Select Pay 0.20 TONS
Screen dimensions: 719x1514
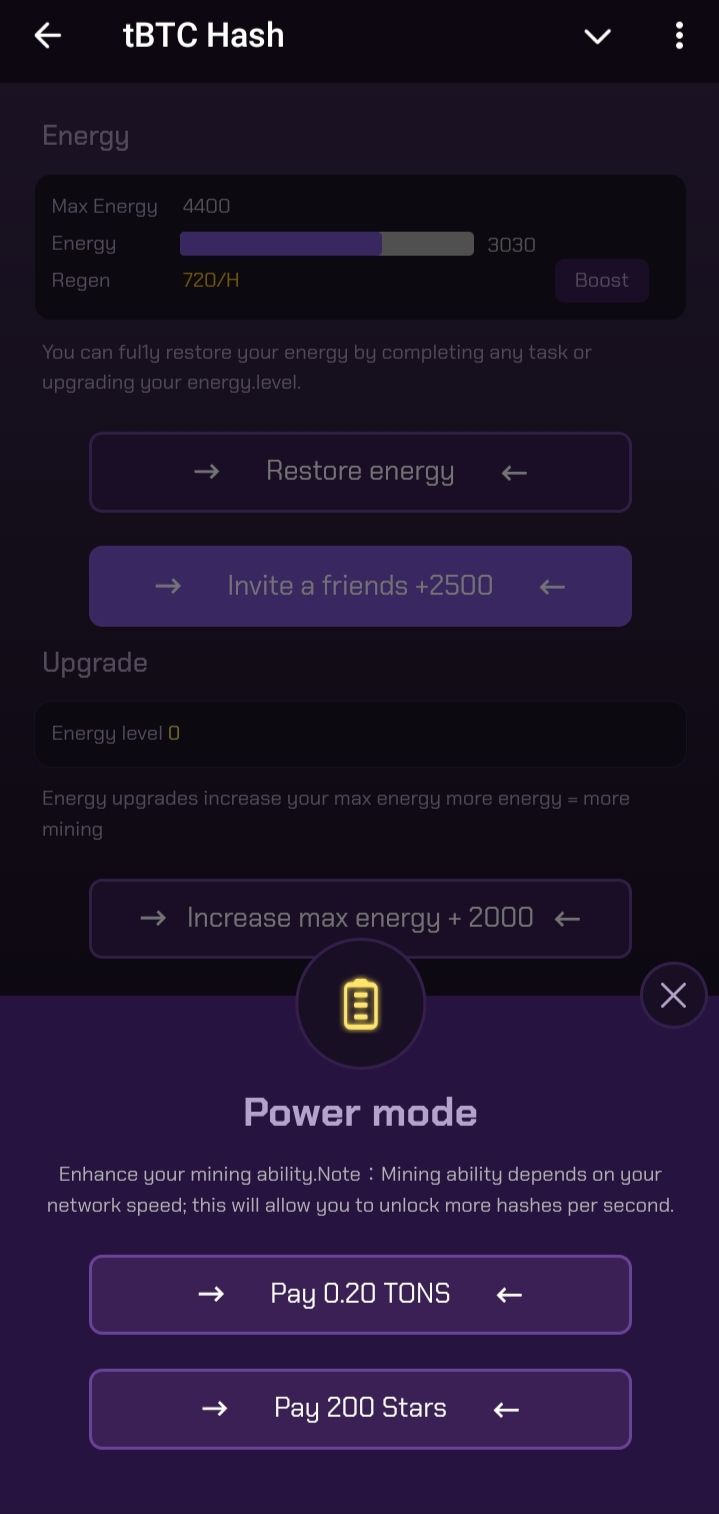point(360,1294)
